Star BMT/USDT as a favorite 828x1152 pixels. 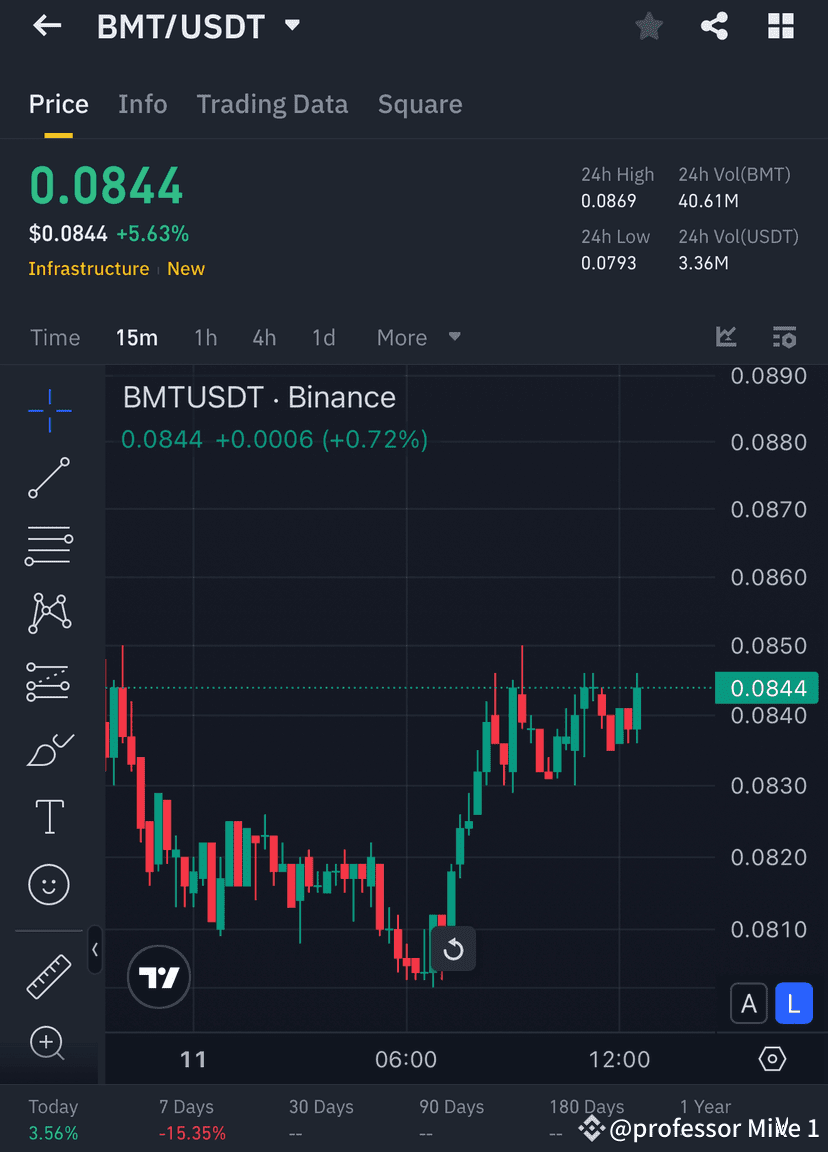click(x=648, y=26)
